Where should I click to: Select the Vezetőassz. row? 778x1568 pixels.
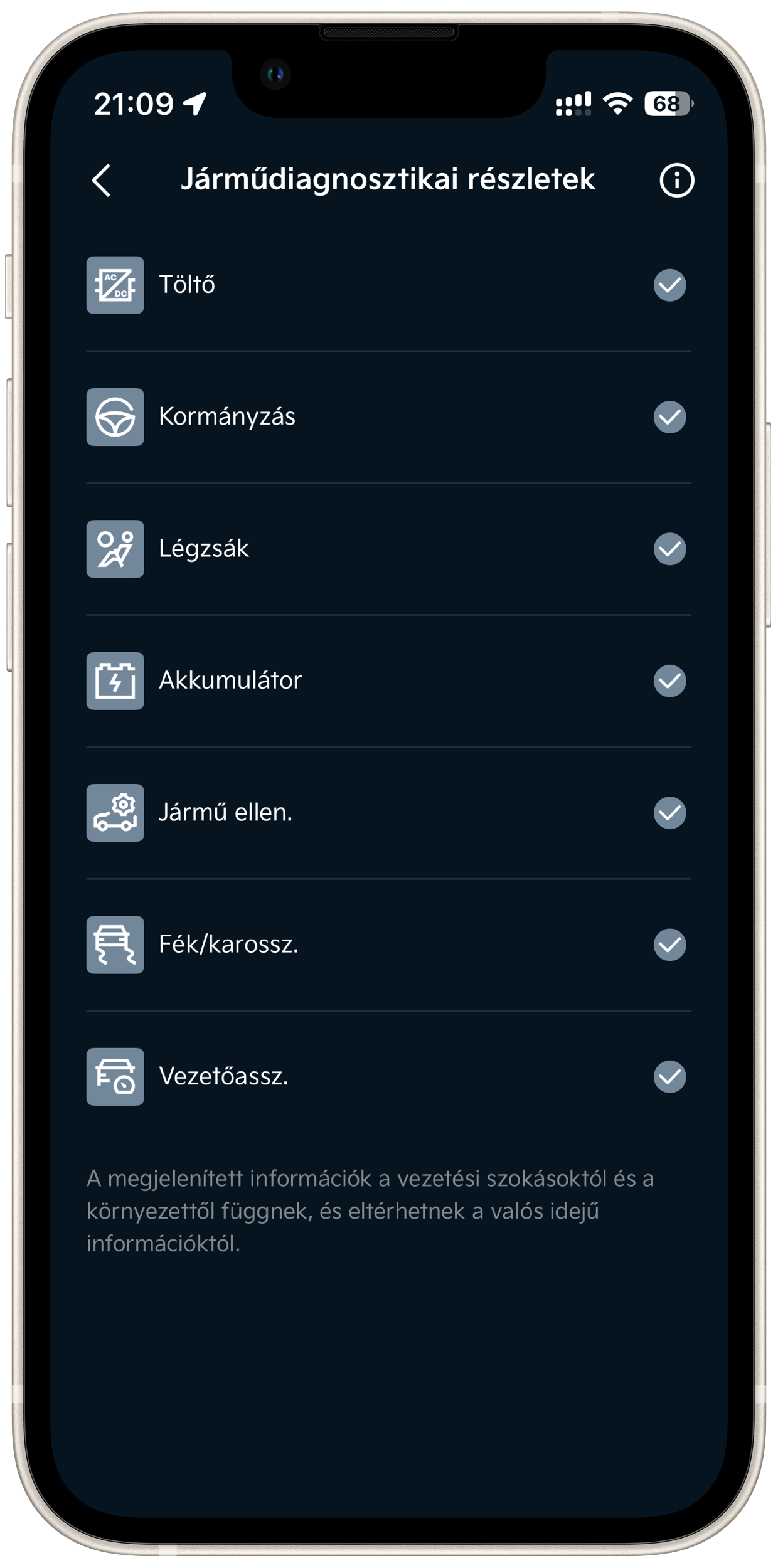[x=388, y=1076]
